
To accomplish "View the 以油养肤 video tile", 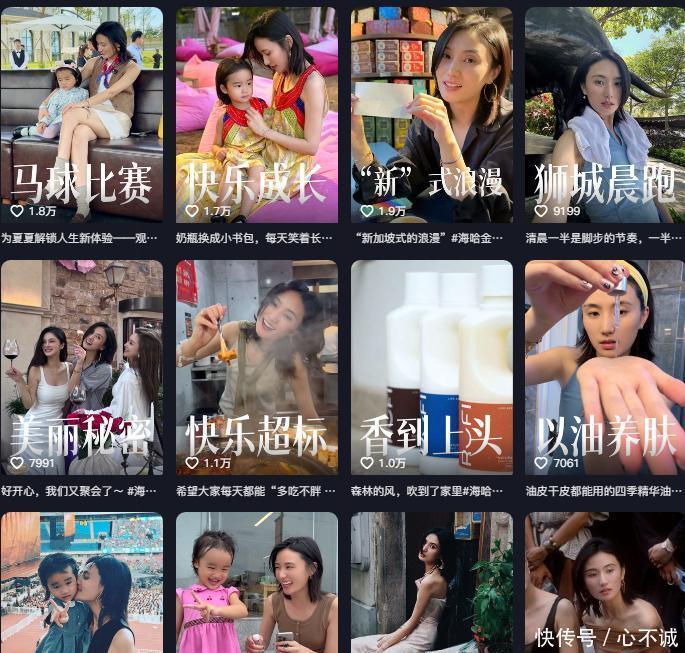I will (x=604, y=367).
